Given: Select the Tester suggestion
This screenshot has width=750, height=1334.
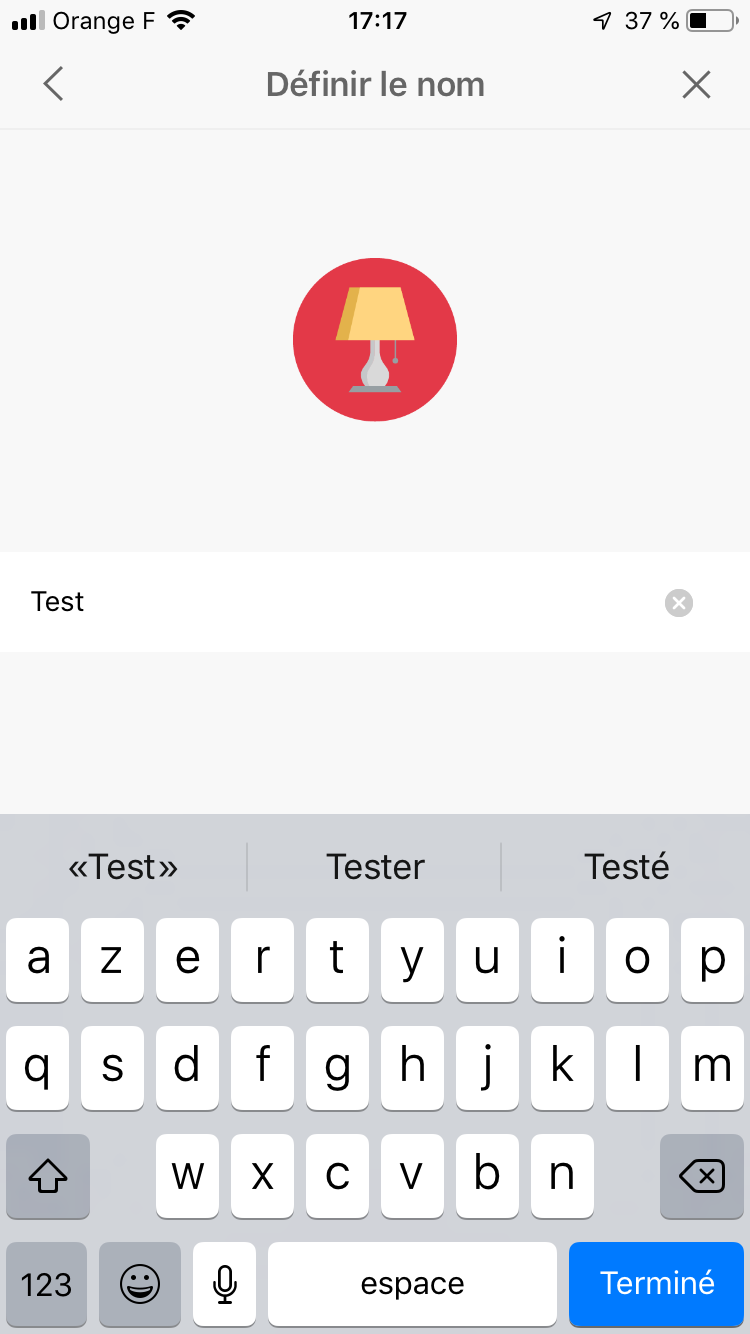Looking at the screenshot, I should [375, 867].
